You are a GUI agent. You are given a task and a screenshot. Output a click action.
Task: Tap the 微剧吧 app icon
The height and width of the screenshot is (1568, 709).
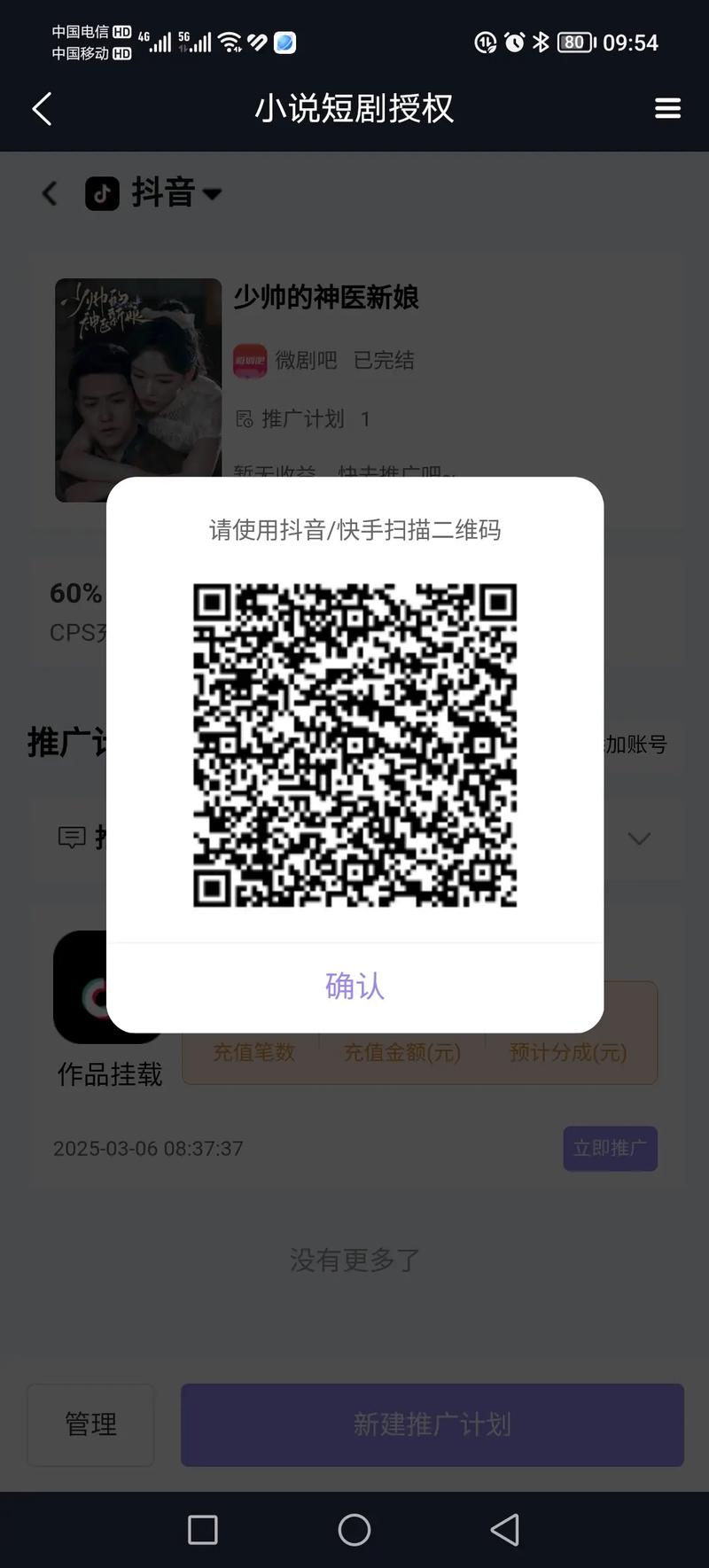tap(250, 361)
